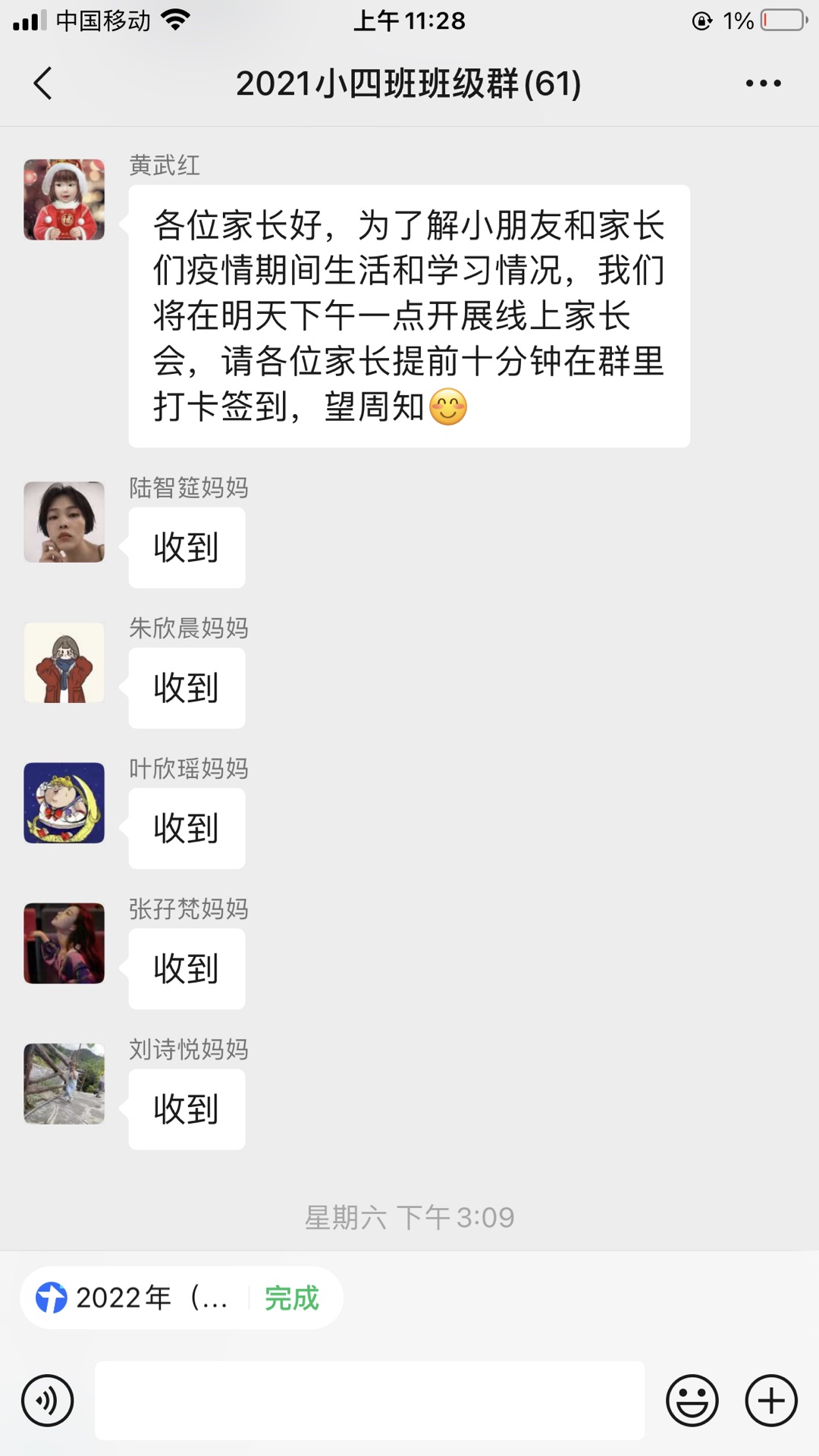
Task: Open 陆智筵妈妈's avatar profile
Action: [x=64, y=522]
